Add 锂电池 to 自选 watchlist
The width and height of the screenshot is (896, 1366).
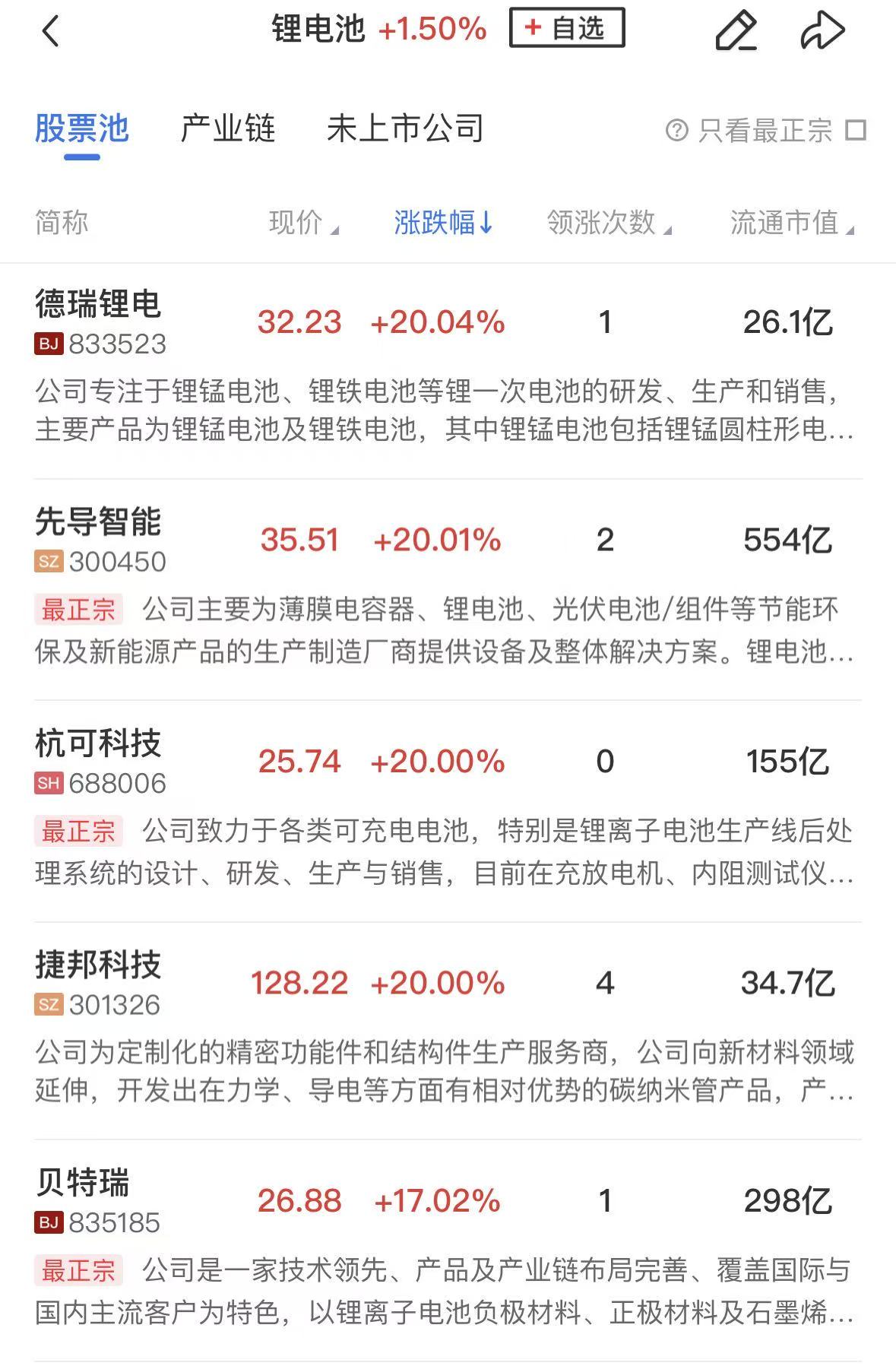pos(567,29)
